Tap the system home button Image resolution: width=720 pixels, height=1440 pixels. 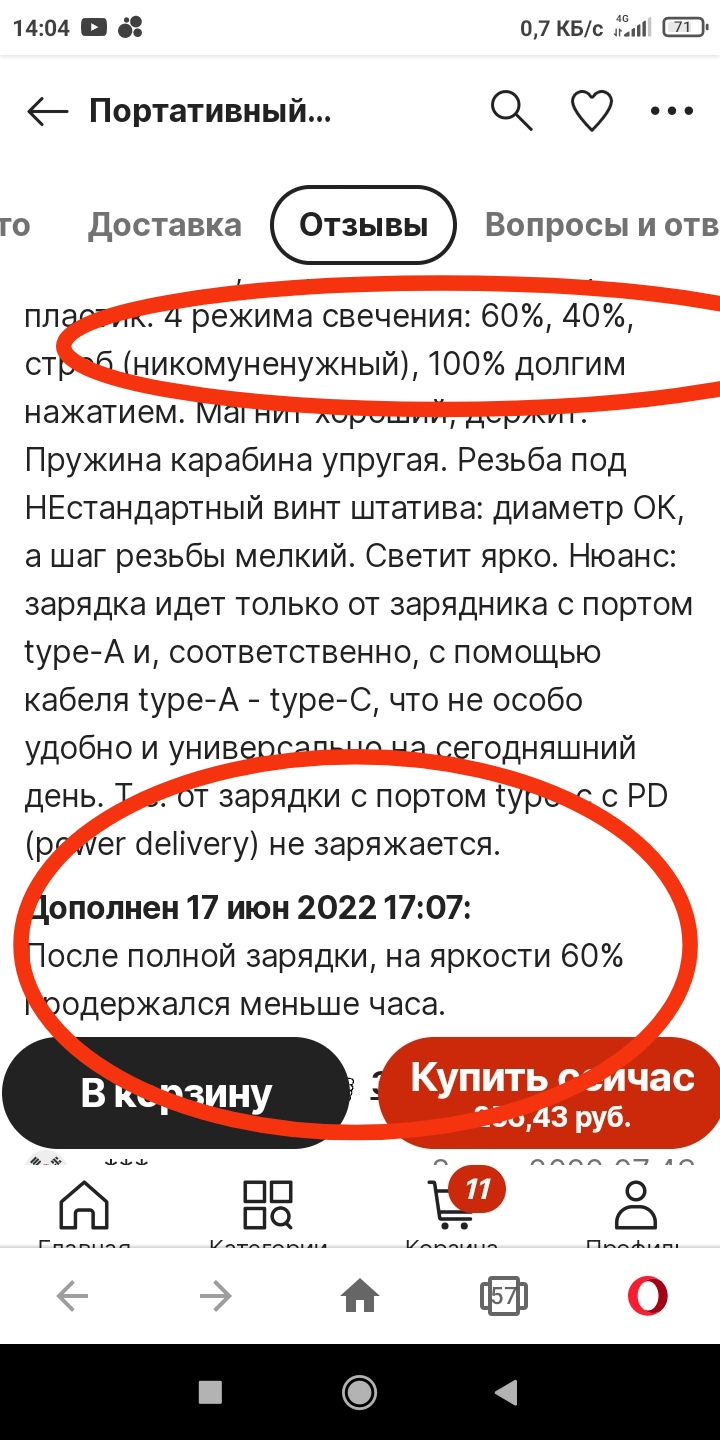359,1391
